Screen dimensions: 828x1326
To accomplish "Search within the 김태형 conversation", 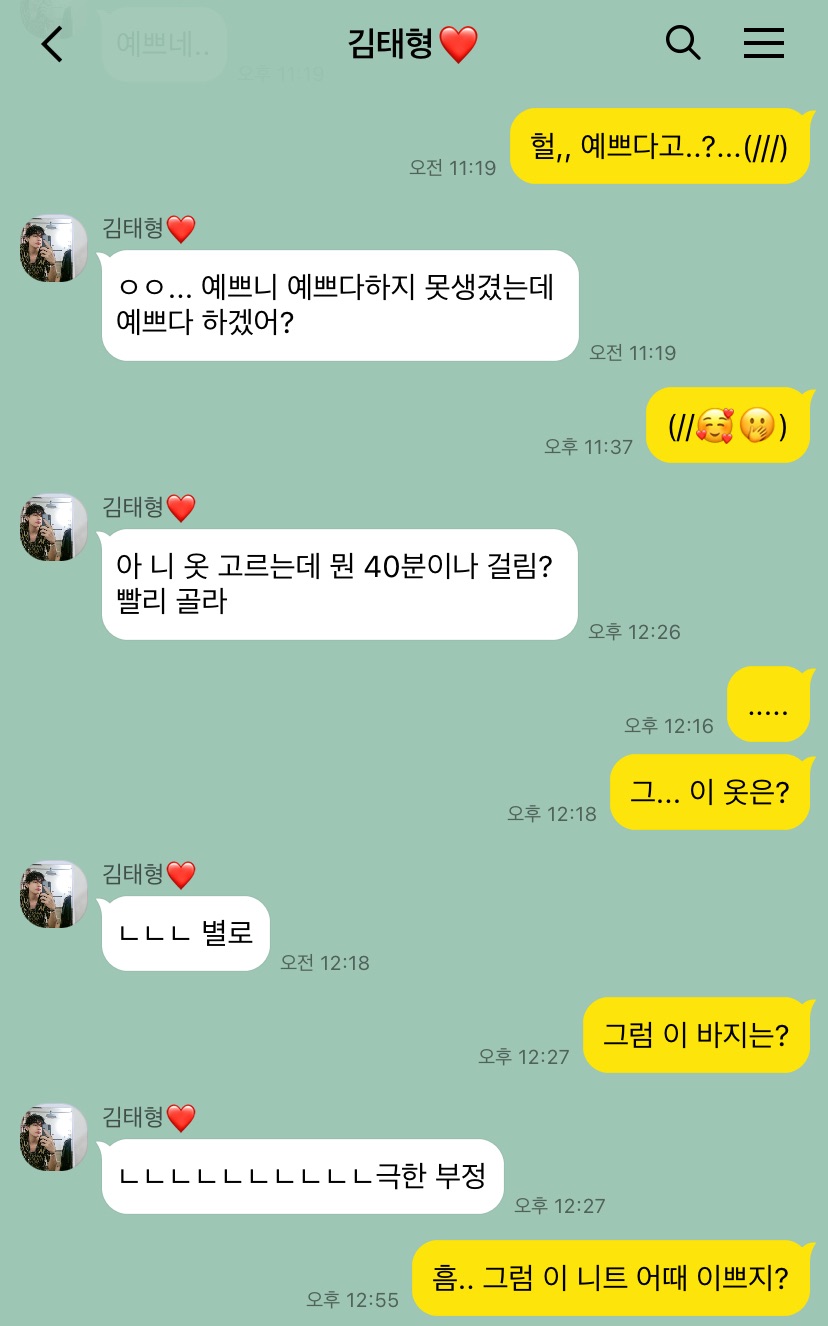I will (683, 43).
